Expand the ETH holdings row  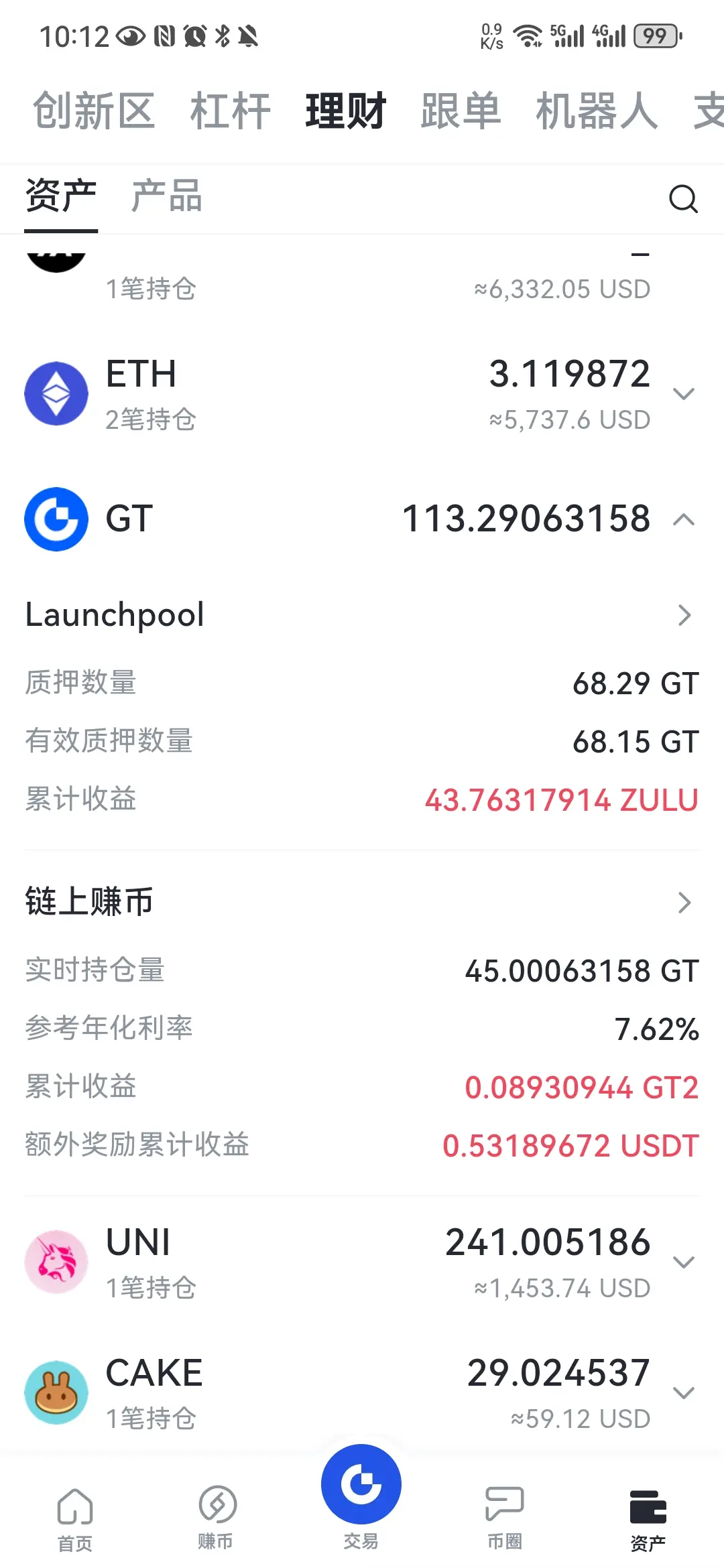click(683, 394)
